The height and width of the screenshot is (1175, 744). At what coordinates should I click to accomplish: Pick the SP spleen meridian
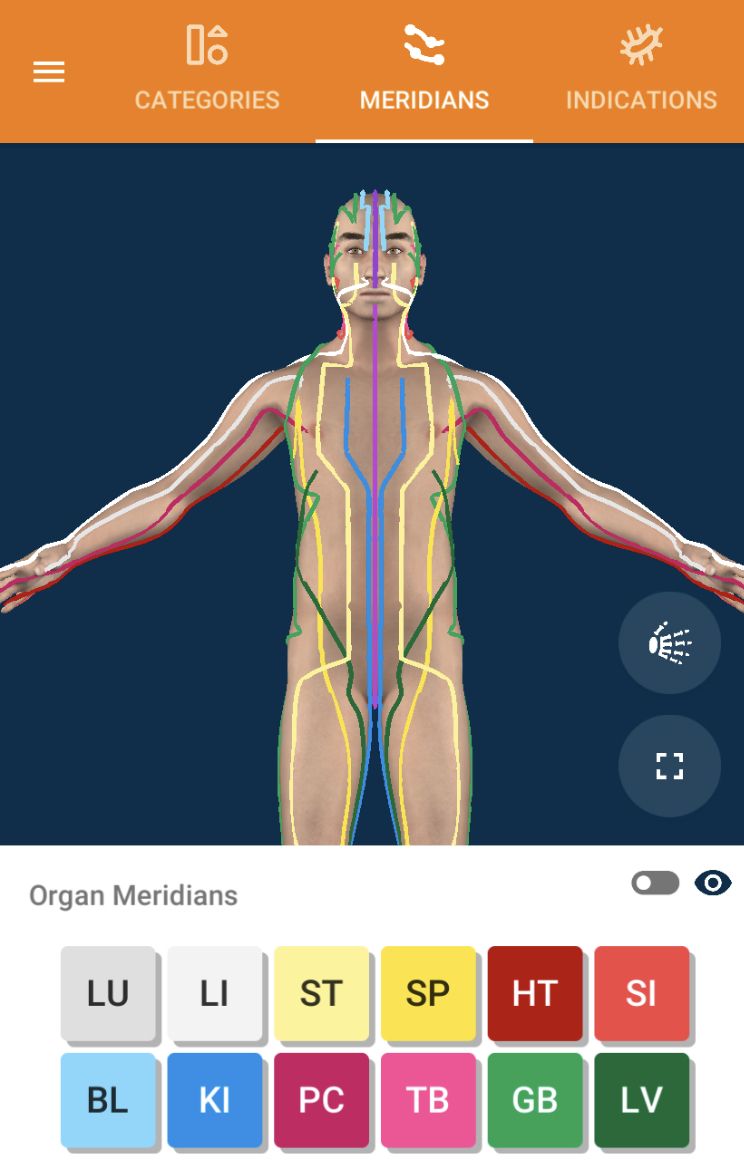pyautogui.click(x=428, y=993)
